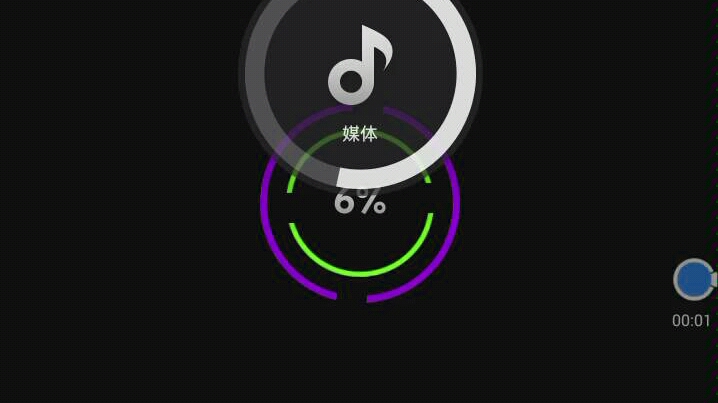Tap the media volume music note icon
The image size is (718, 403).
pyautogui.click(x=359, y=66)
